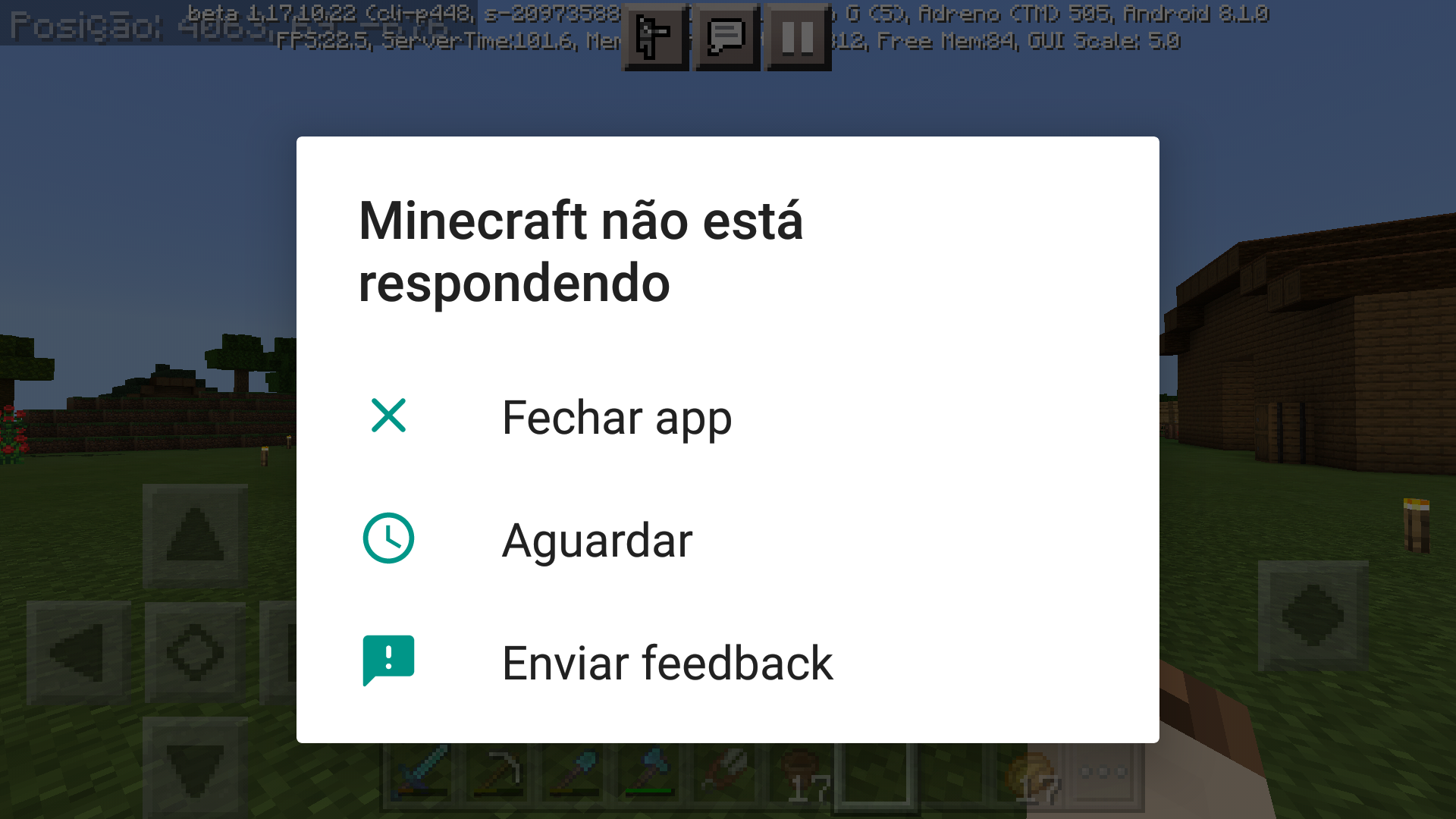
Task: Choose Aguardar to keep waiting
Action: pos(597,540)
